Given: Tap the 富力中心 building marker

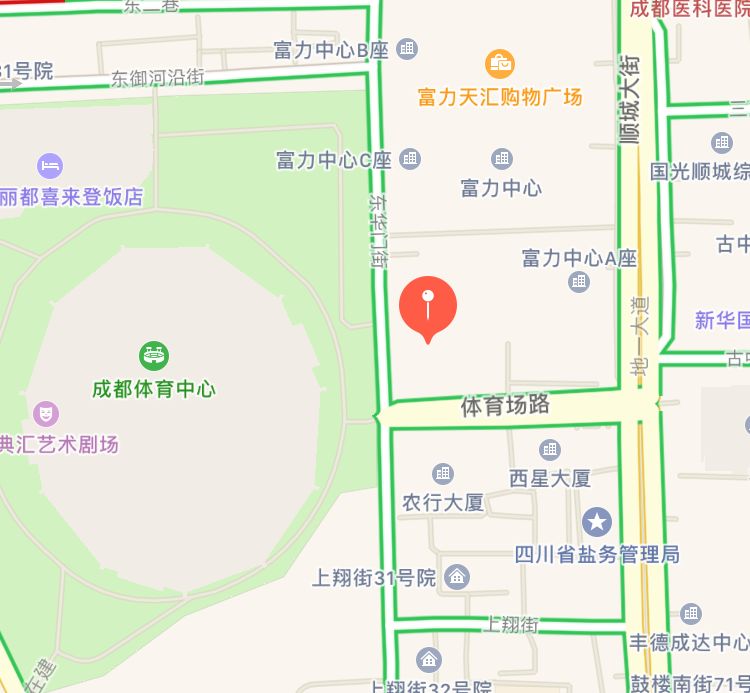Looking at the screenshot, I should pyautogui.click(x=501, y=158).
